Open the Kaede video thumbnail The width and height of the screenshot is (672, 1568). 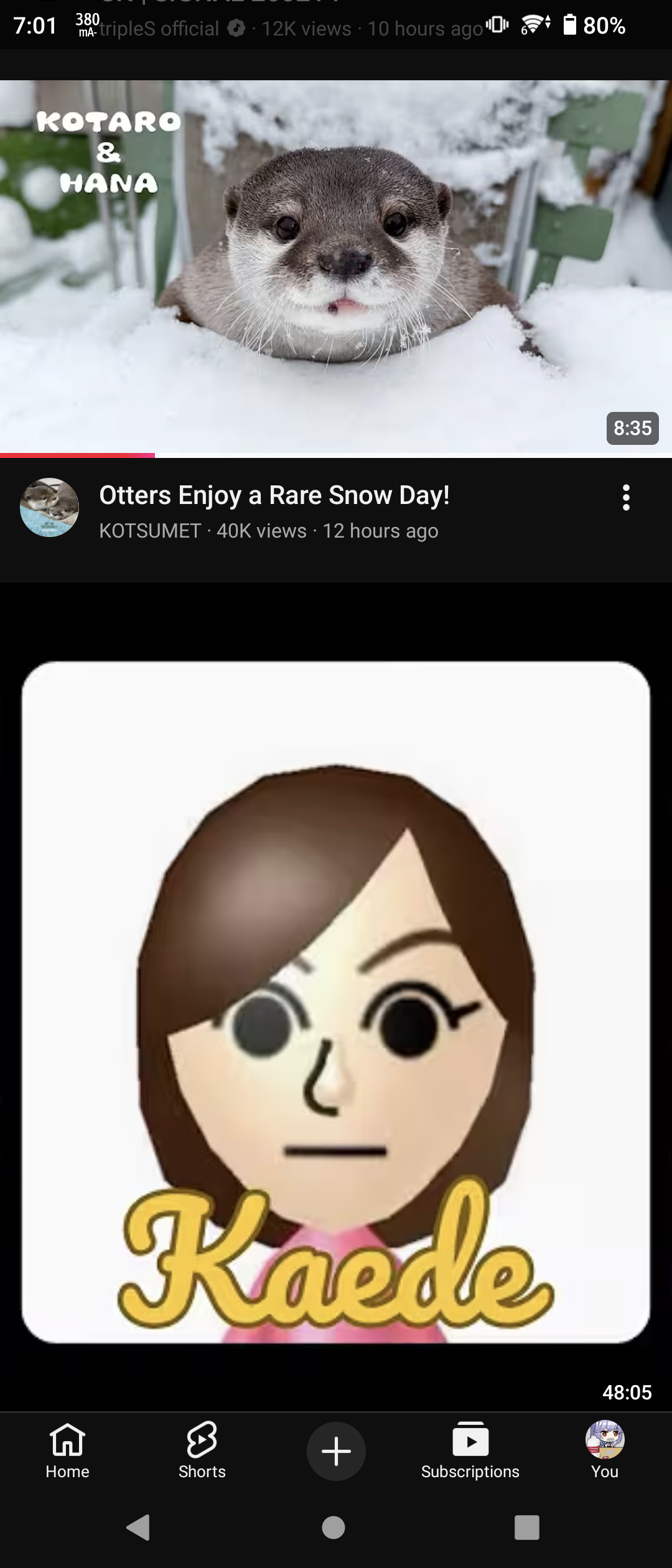[336, 1002]
